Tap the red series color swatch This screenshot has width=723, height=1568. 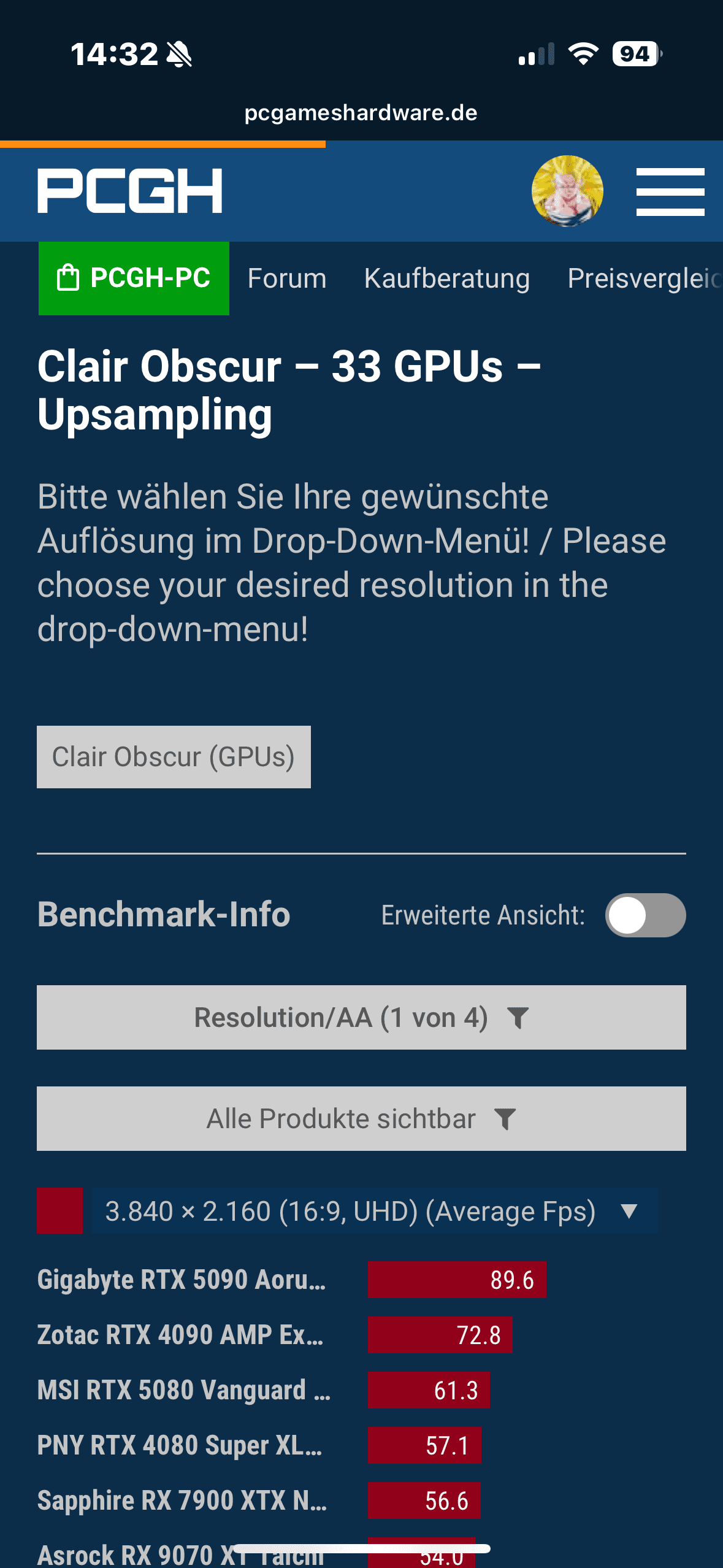(x=59, y=1211)
